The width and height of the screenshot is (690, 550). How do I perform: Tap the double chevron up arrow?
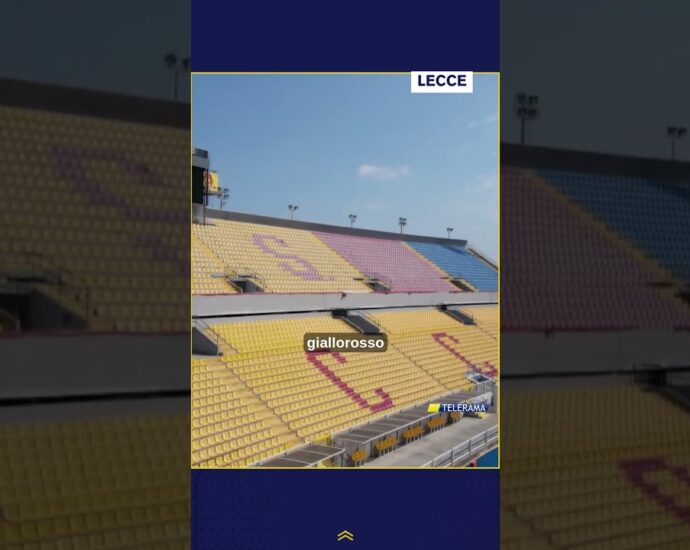[x=345, y=536]
